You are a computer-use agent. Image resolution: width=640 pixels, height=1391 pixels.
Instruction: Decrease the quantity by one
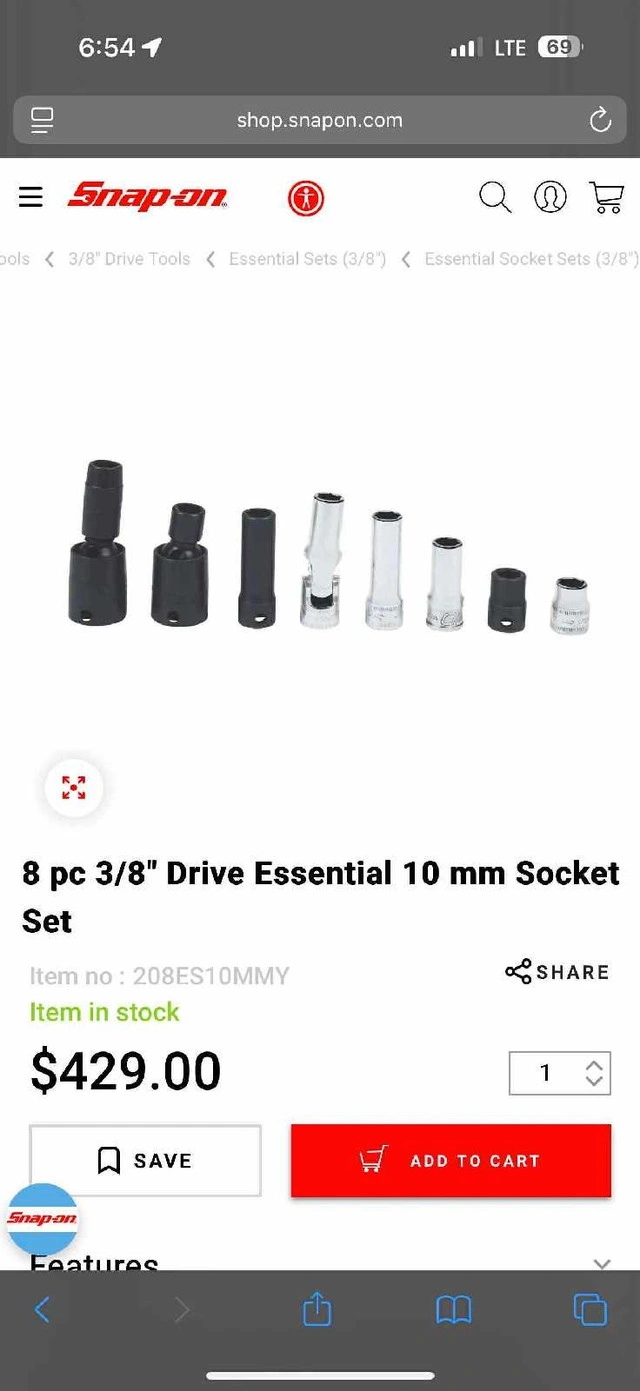(594, 1082)
